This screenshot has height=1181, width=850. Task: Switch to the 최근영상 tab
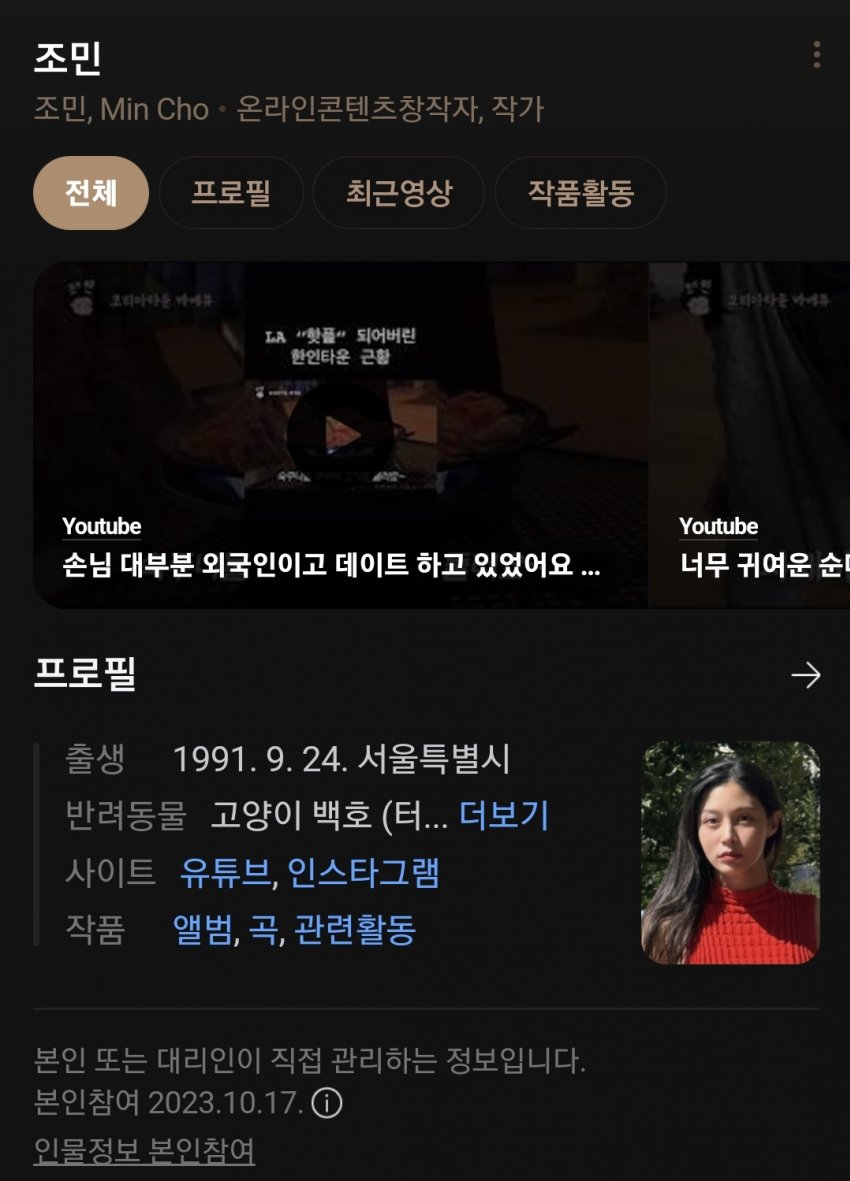(x=399, y=193)
